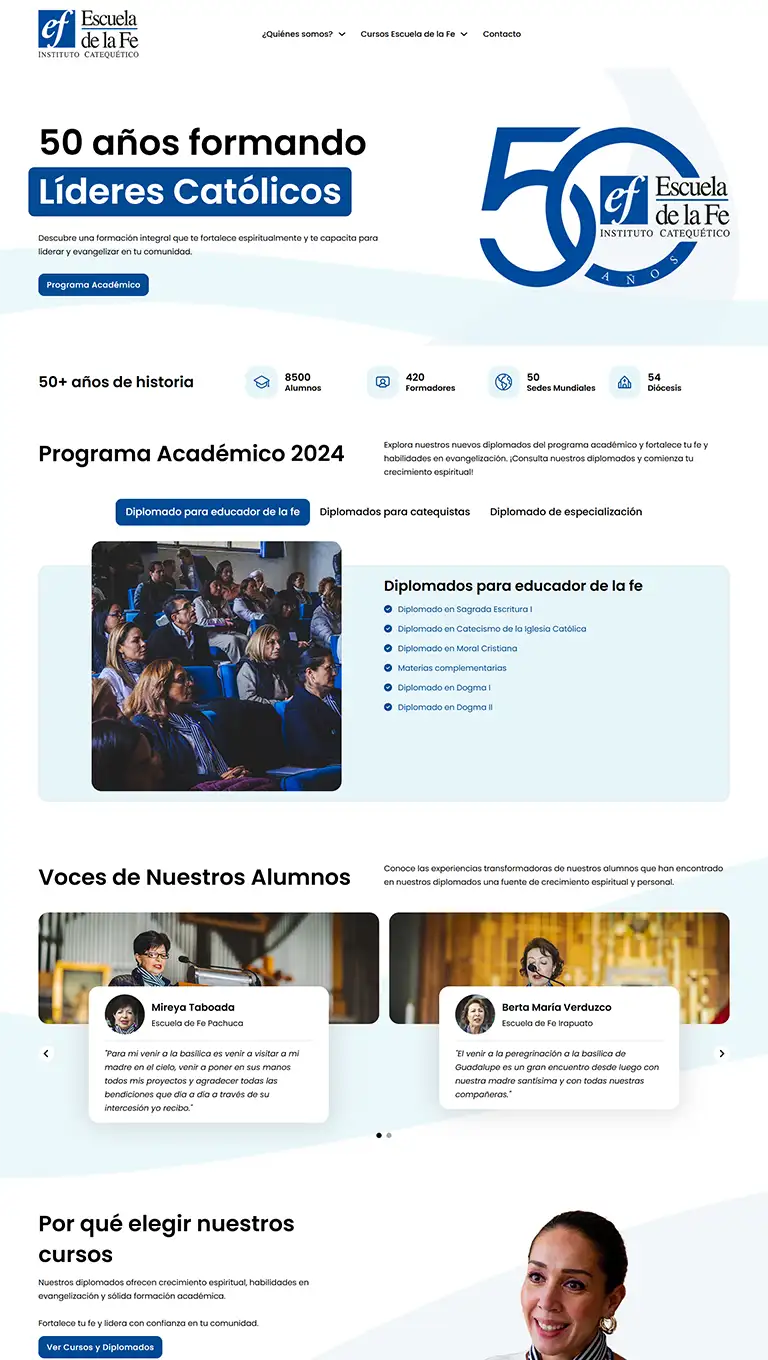
Task: Open Diplomado en Dogma II
Action: coord(445,707)
